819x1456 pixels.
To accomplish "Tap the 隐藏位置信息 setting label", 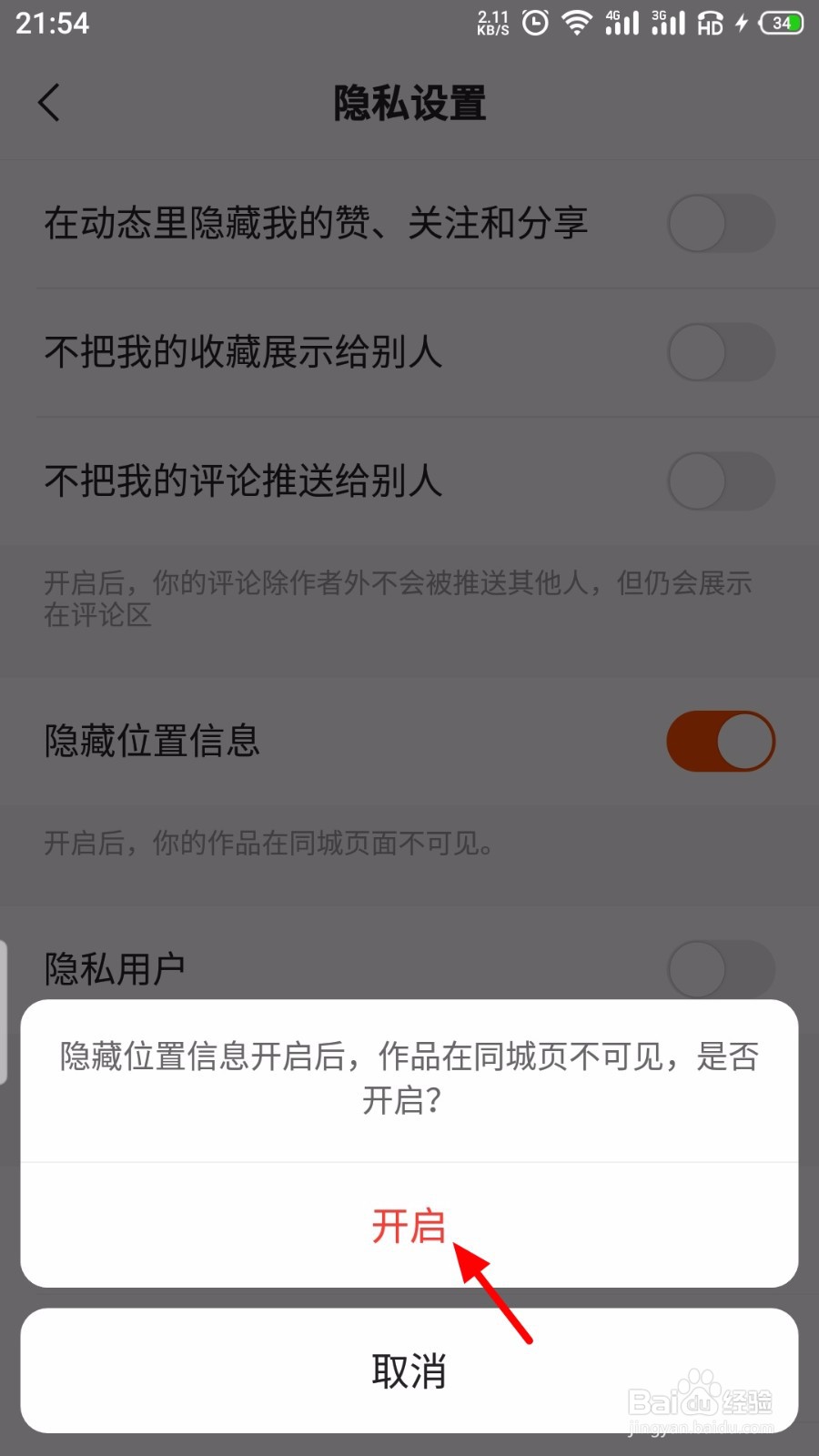I will [152, 741].
